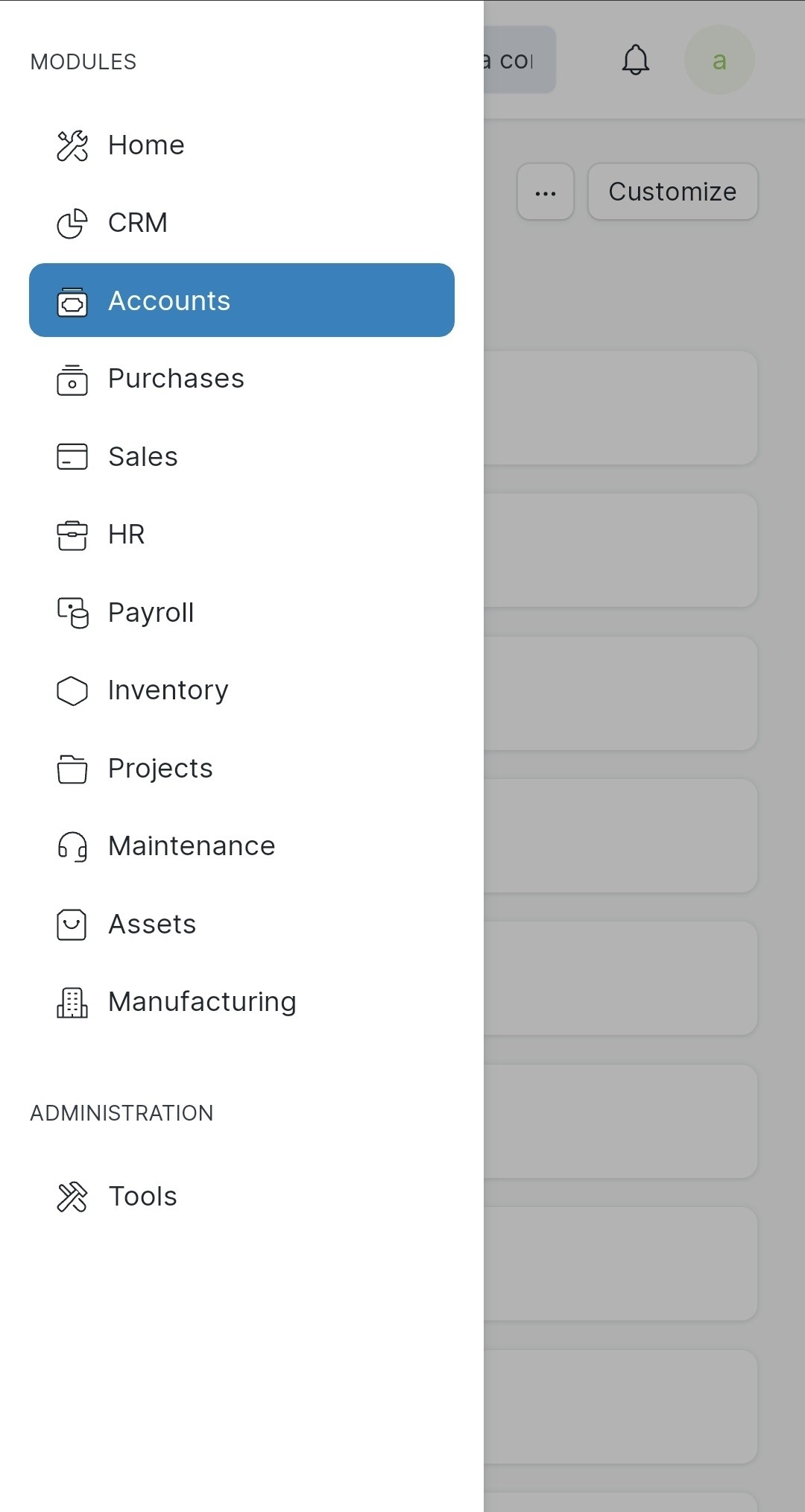Open the user avatar menu
This screenshot has height=1512, width=805.
(719, 60)
